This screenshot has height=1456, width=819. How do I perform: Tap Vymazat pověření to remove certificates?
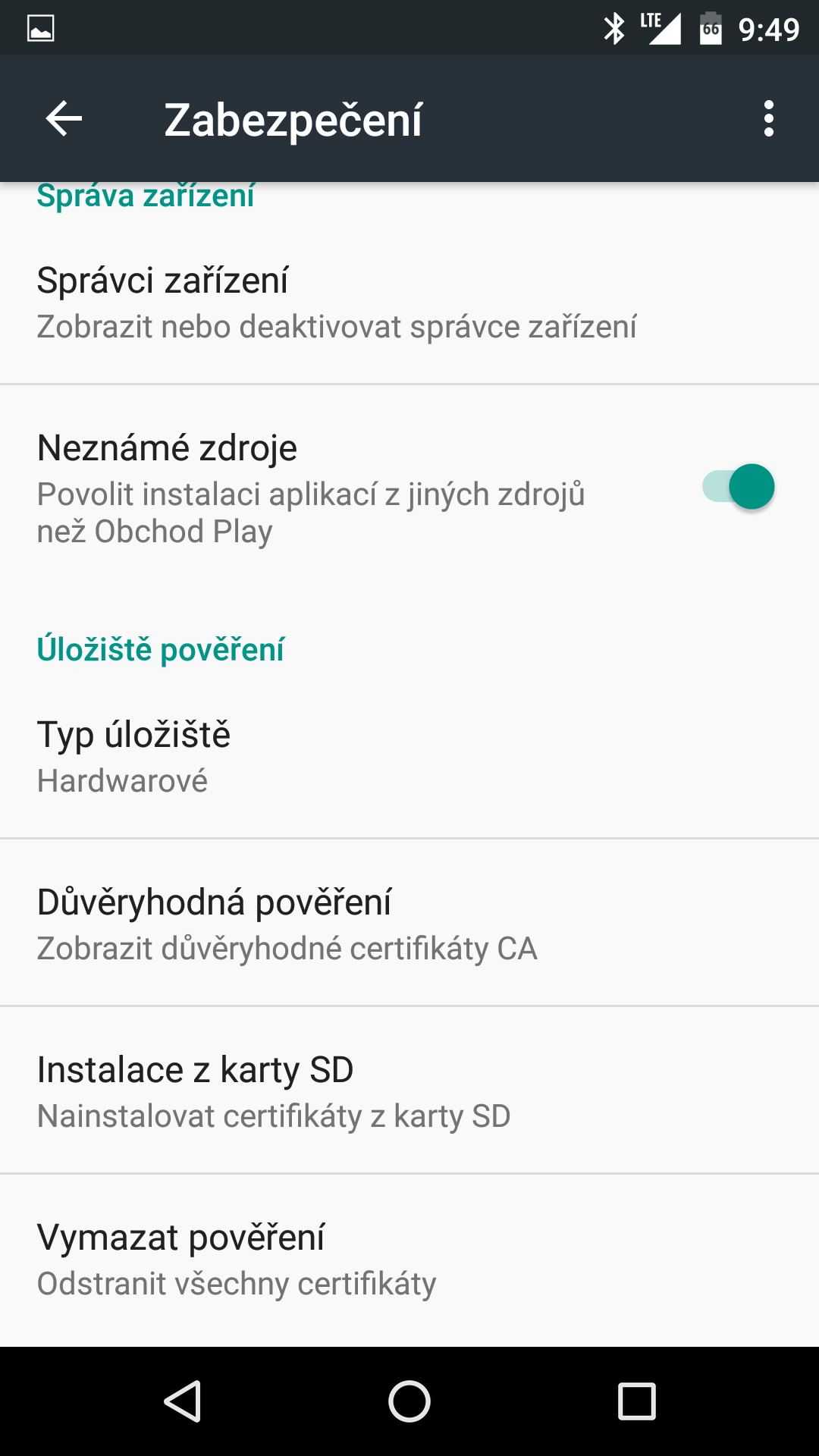409,1259
